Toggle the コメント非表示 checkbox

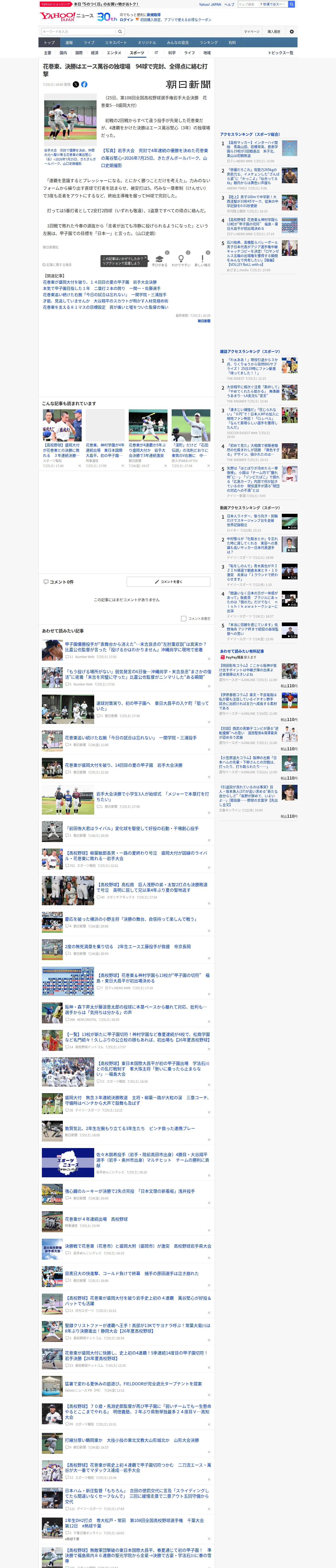183,618
